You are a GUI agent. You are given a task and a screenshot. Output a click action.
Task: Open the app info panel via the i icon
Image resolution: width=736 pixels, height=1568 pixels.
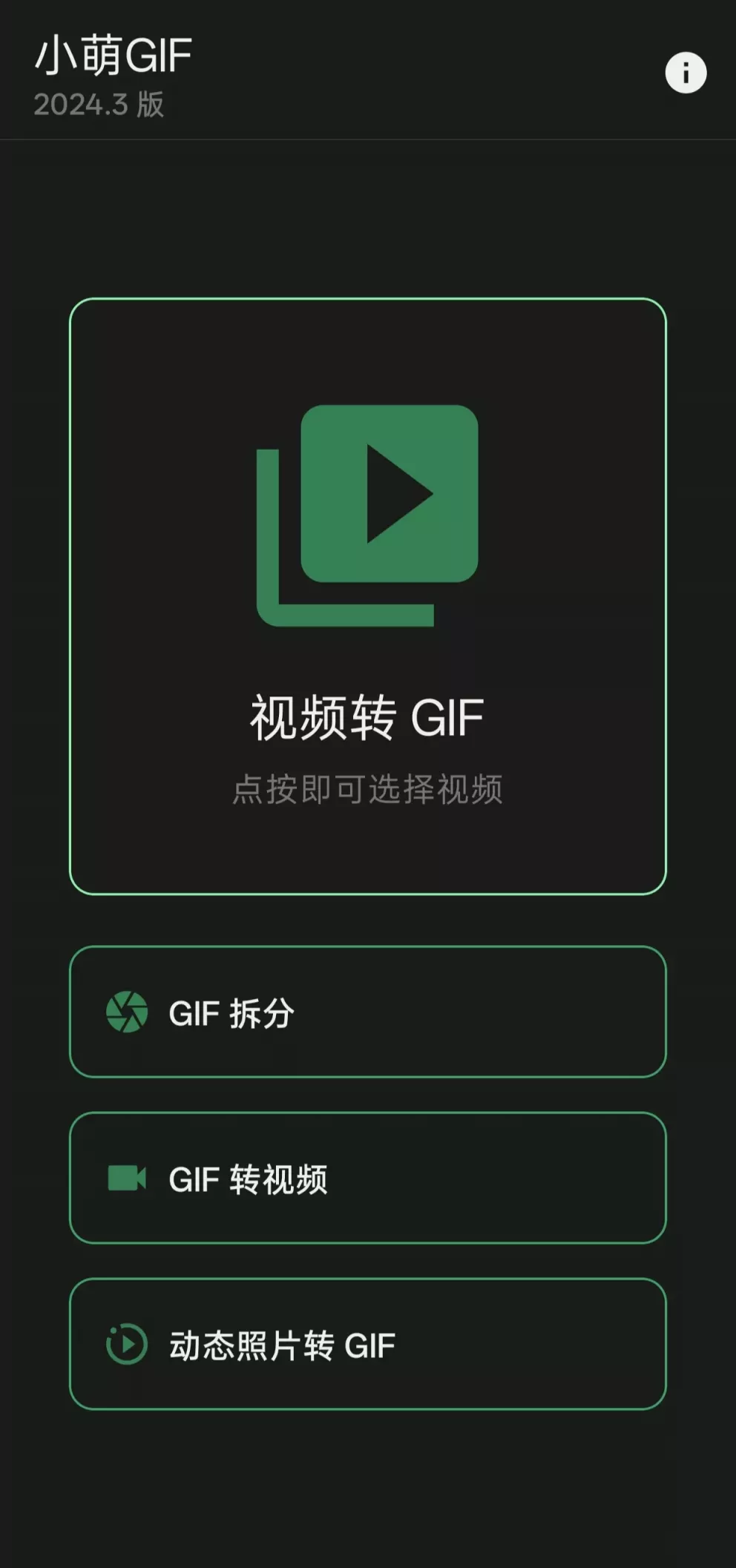tap(686, 72)
